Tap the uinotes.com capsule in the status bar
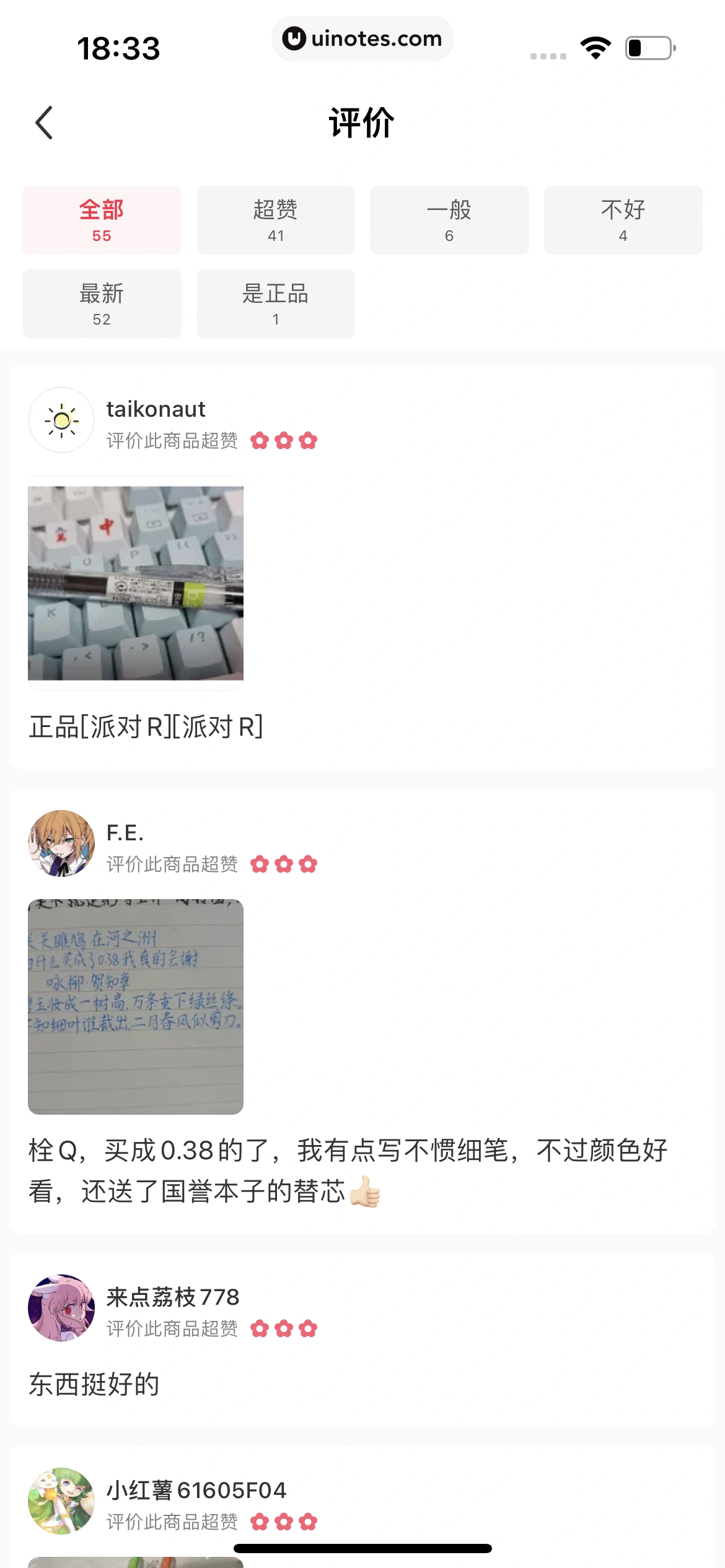This screenshot has width=725, height=1568. pyautogui.click(x=362, y=38)
